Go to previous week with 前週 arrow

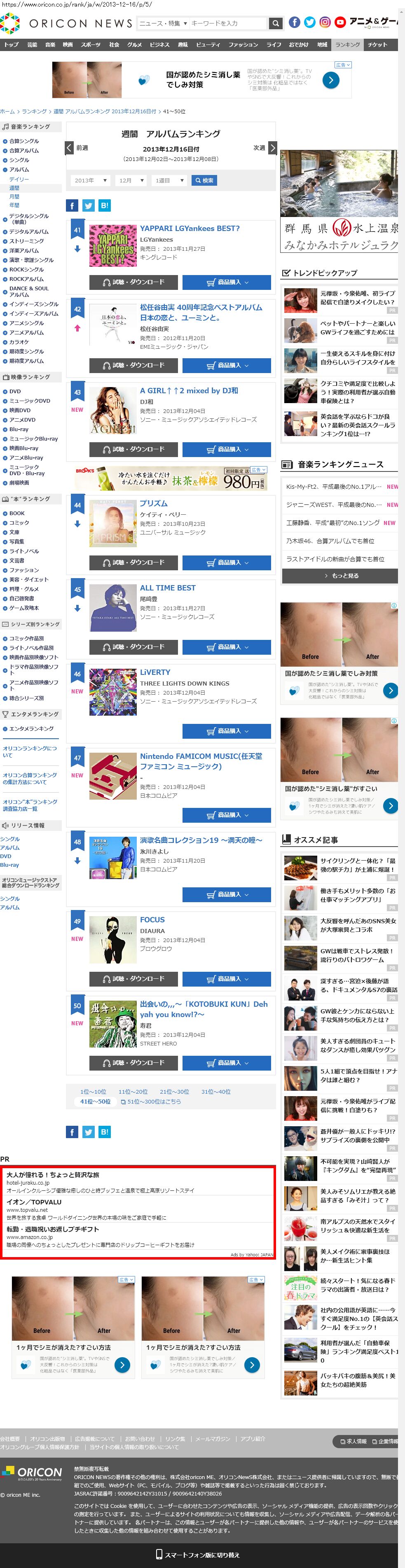pos(70,148)
